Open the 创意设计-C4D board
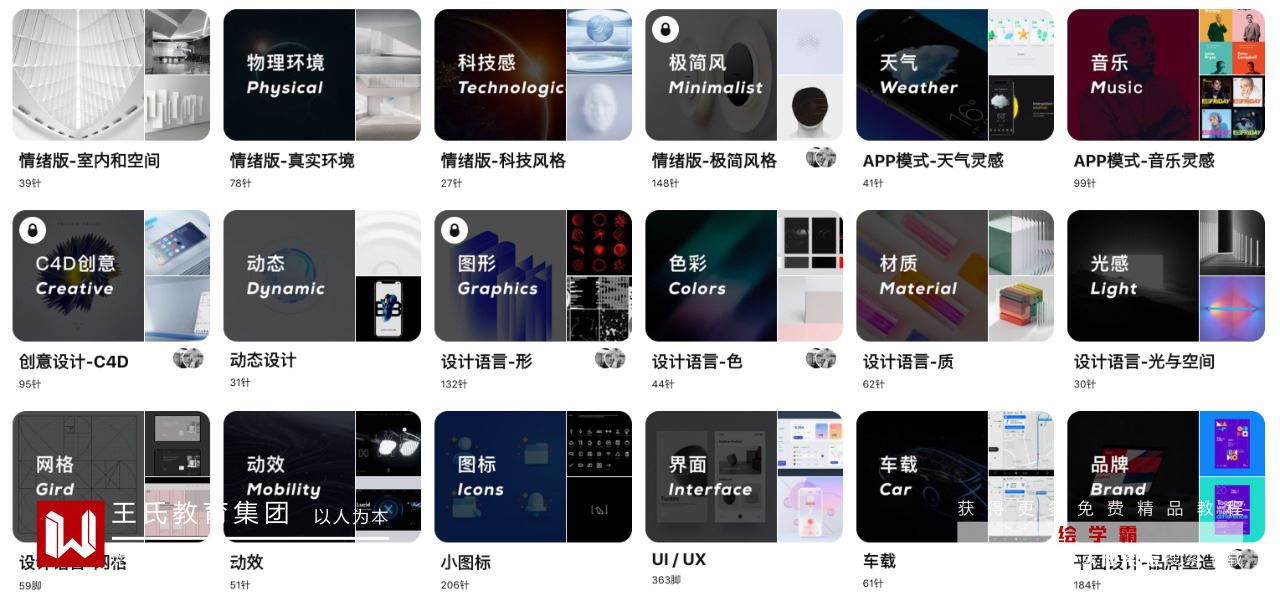This screenshot has height=593, width=1280. (x=110, y=276)
